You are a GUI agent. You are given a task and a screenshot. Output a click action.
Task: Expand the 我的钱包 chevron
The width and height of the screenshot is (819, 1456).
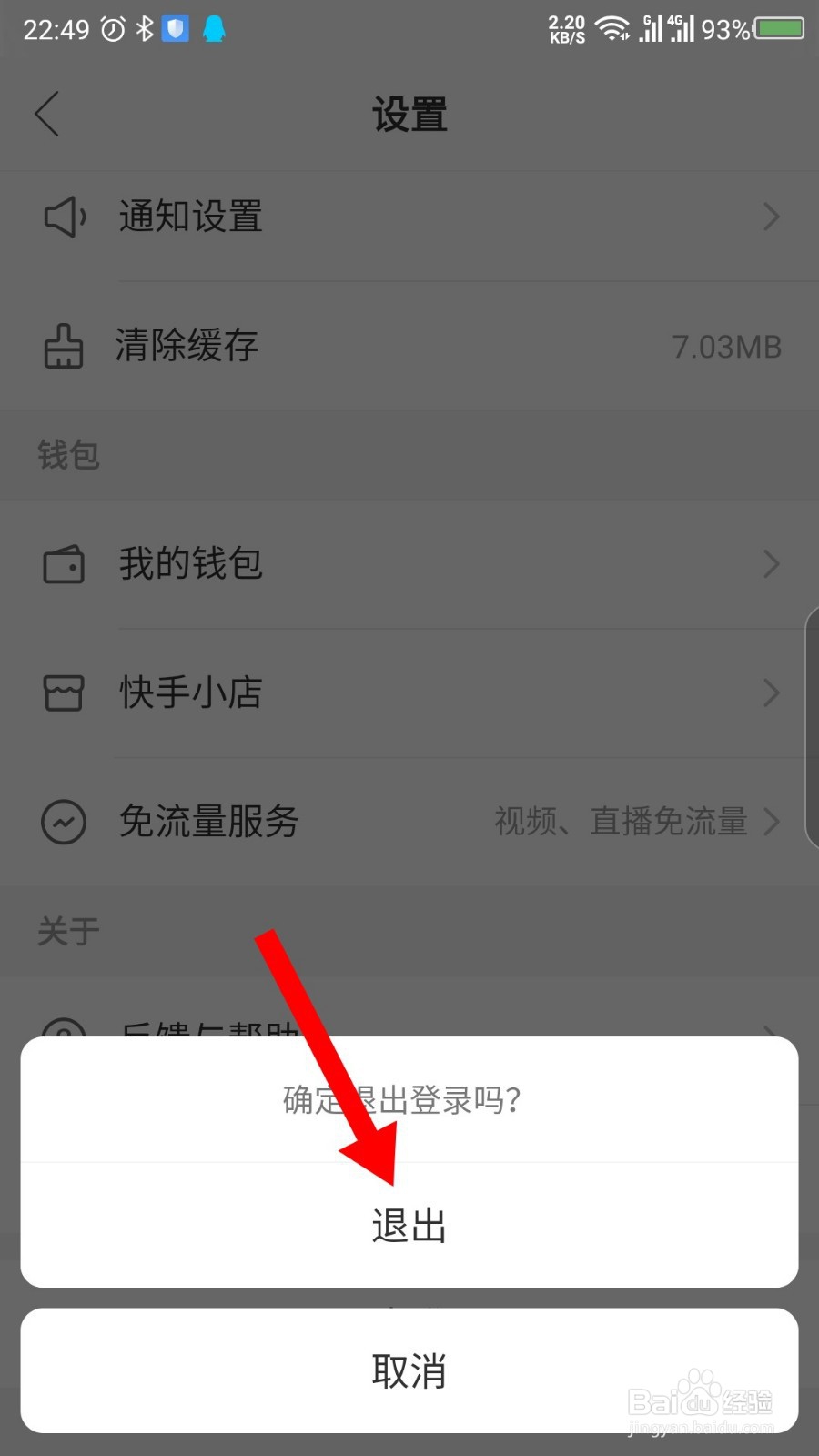tap(772, 564)
